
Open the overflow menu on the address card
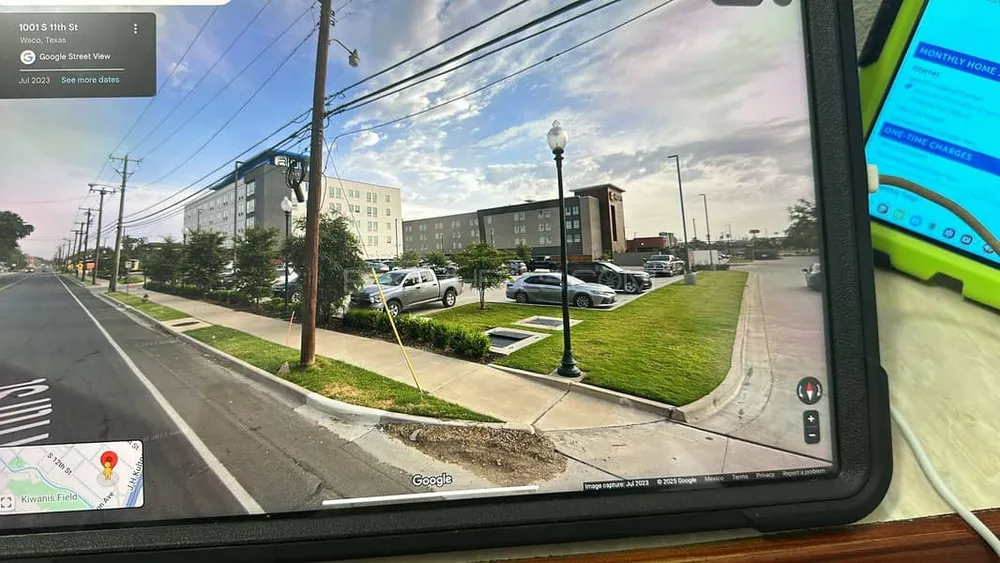[x=136, y=29]
